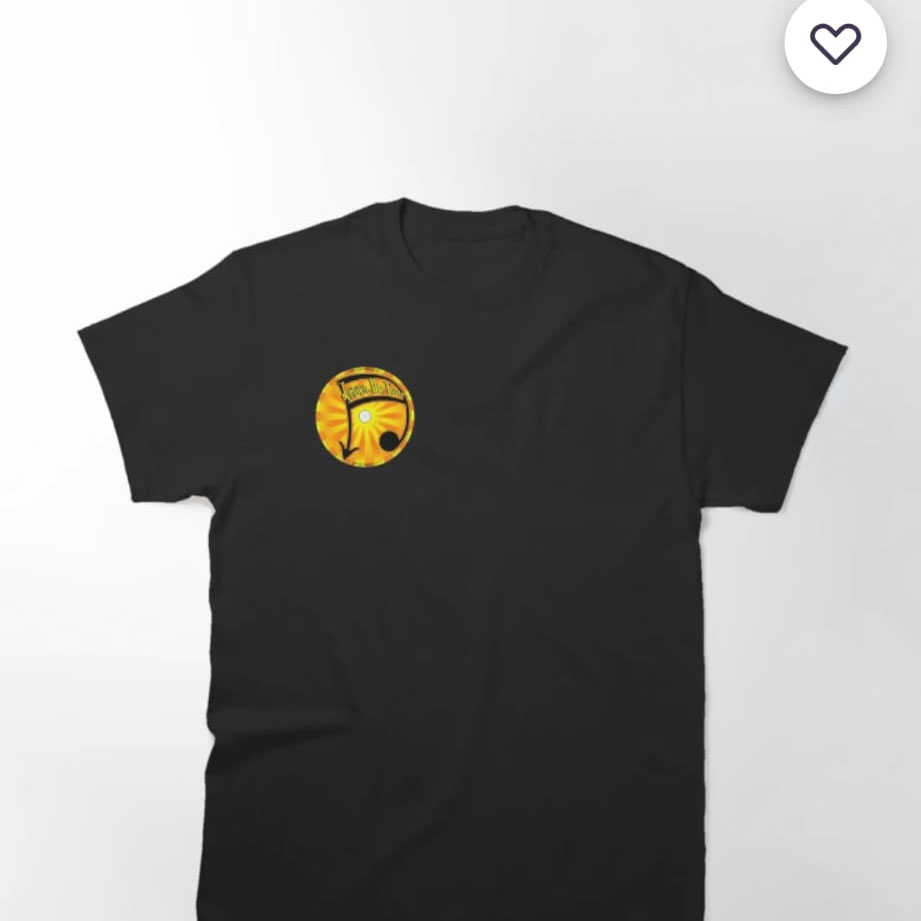Image resolution: width=921 pixels, height=921 pixels.
Task: Add this t-shirt to favorites with the heart
Action: 835,43
